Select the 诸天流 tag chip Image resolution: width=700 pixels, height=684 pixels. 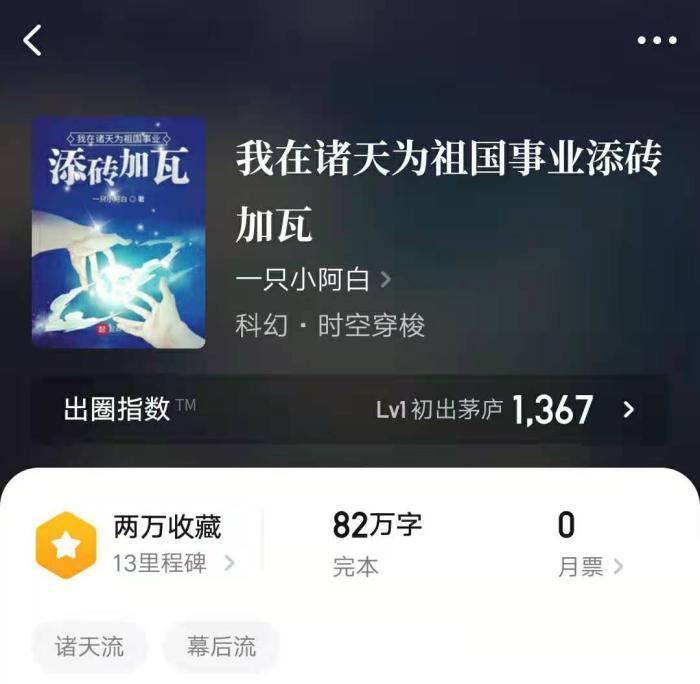point(89,646)
